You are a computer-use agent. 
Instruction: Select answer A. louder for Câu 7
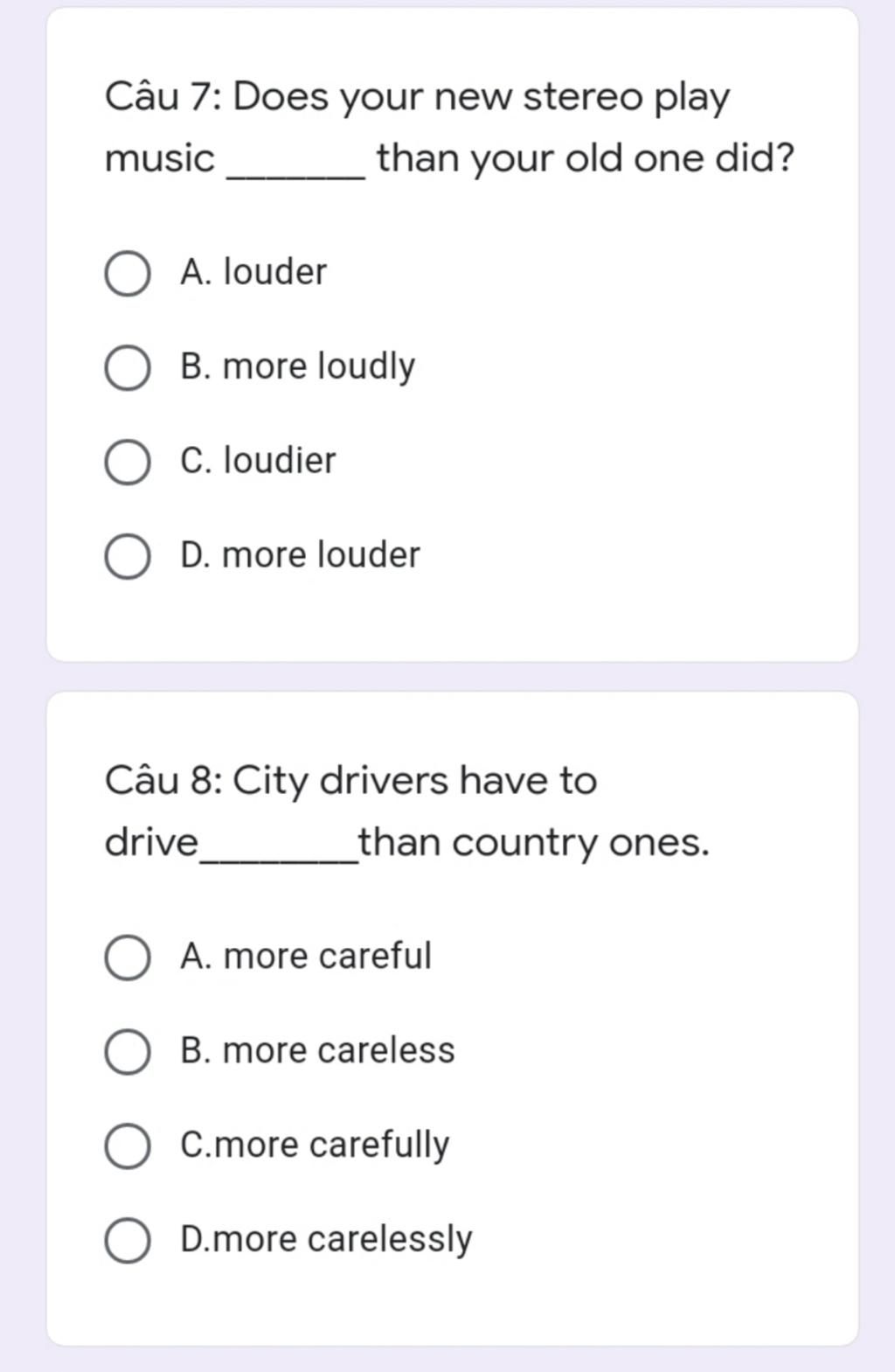(128, 274)
